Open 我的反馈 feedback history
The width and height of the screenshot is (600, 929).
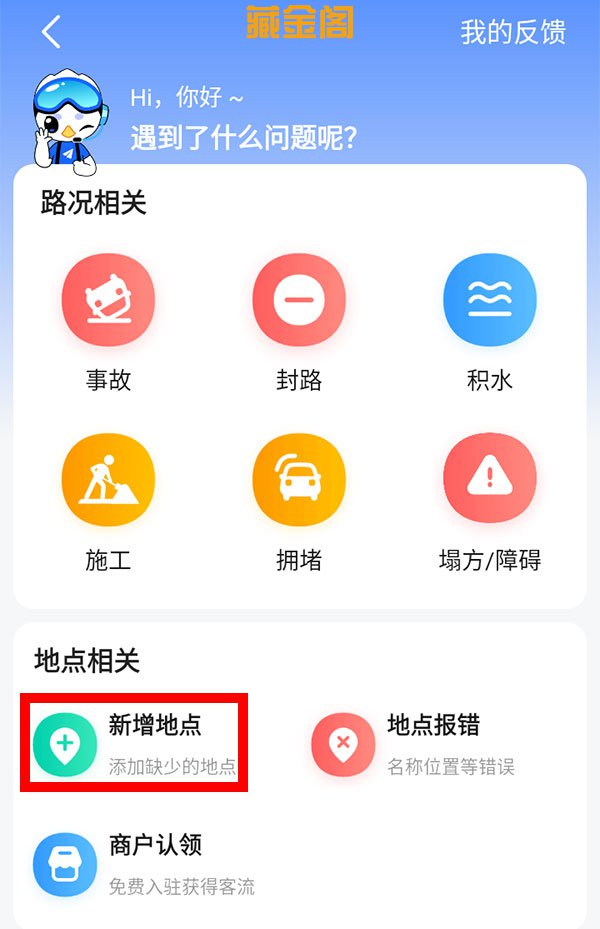(512, 32)
